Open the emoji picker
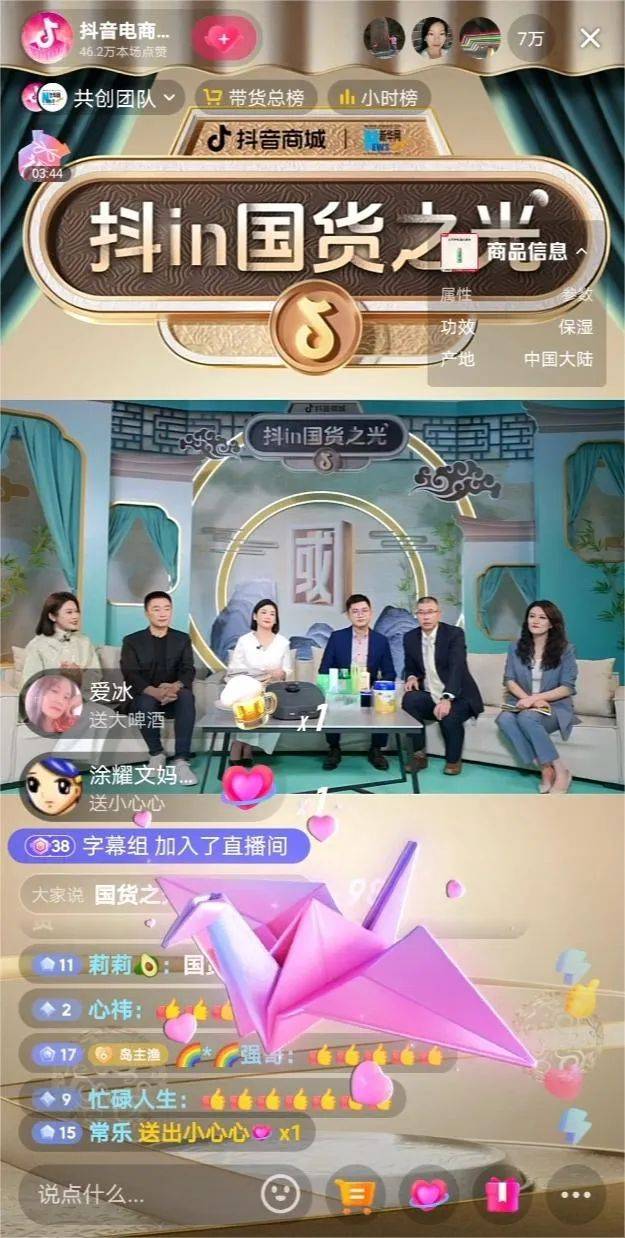 point(281,1193)
